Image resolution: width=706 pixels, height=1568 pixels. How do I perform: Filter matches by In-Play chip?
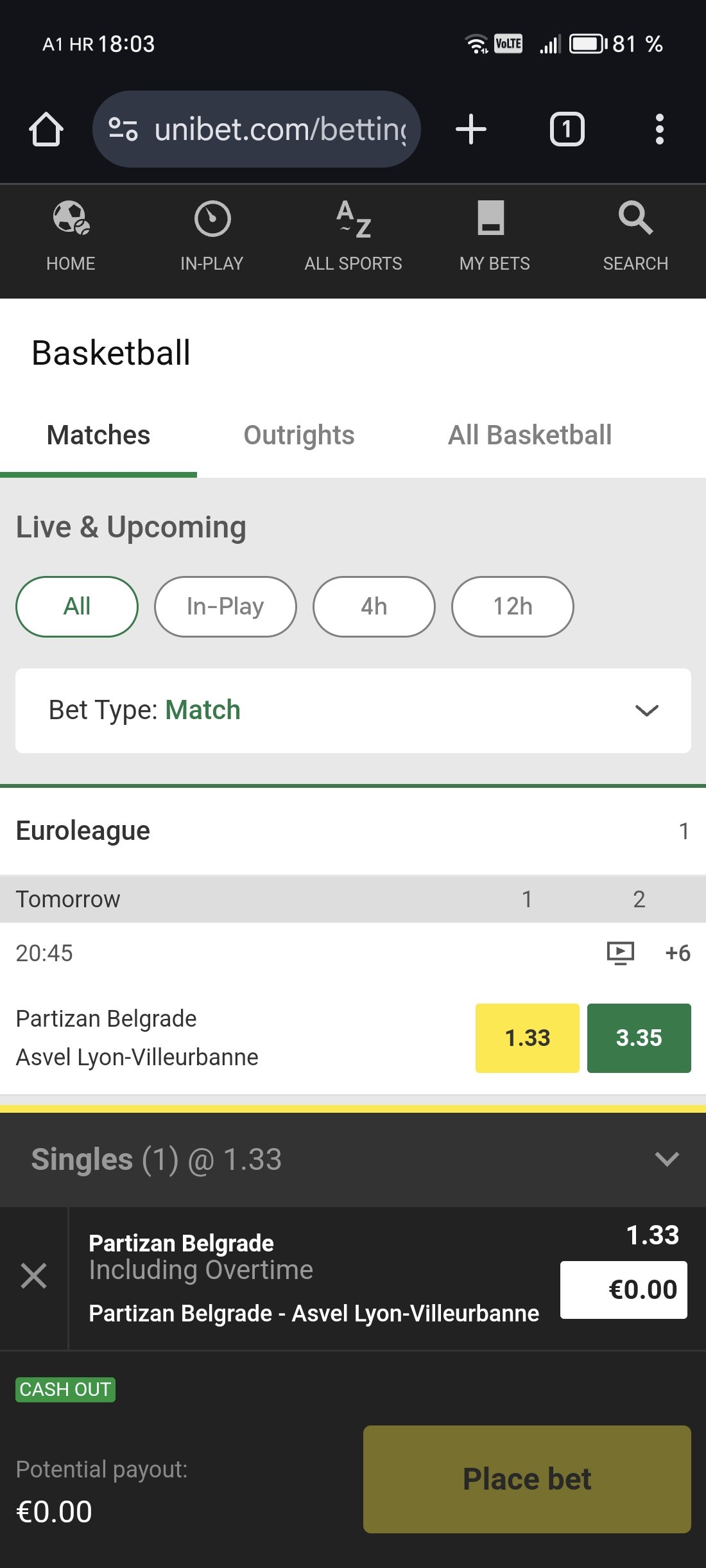pyautogui.click(x=225, y=607)
